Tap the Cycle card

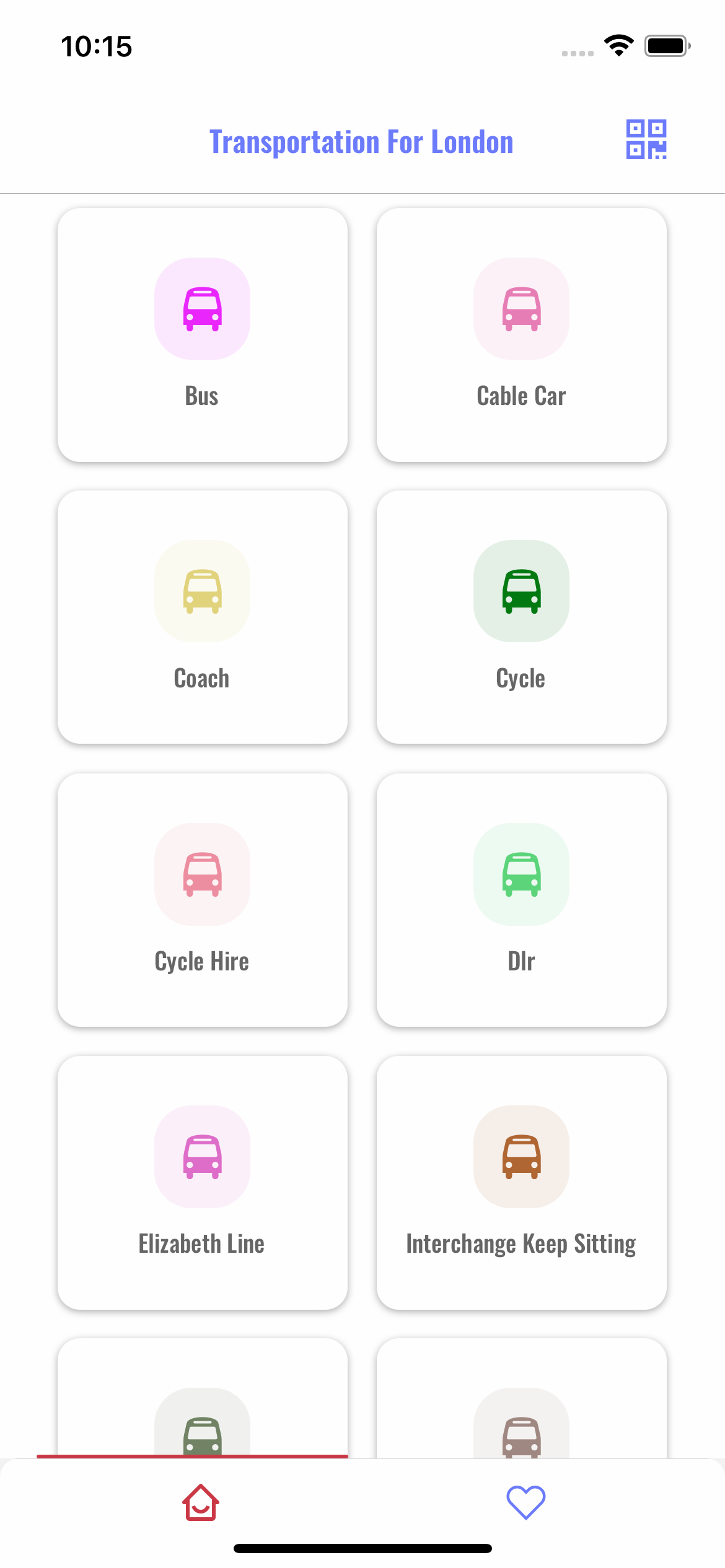point(522,617)
